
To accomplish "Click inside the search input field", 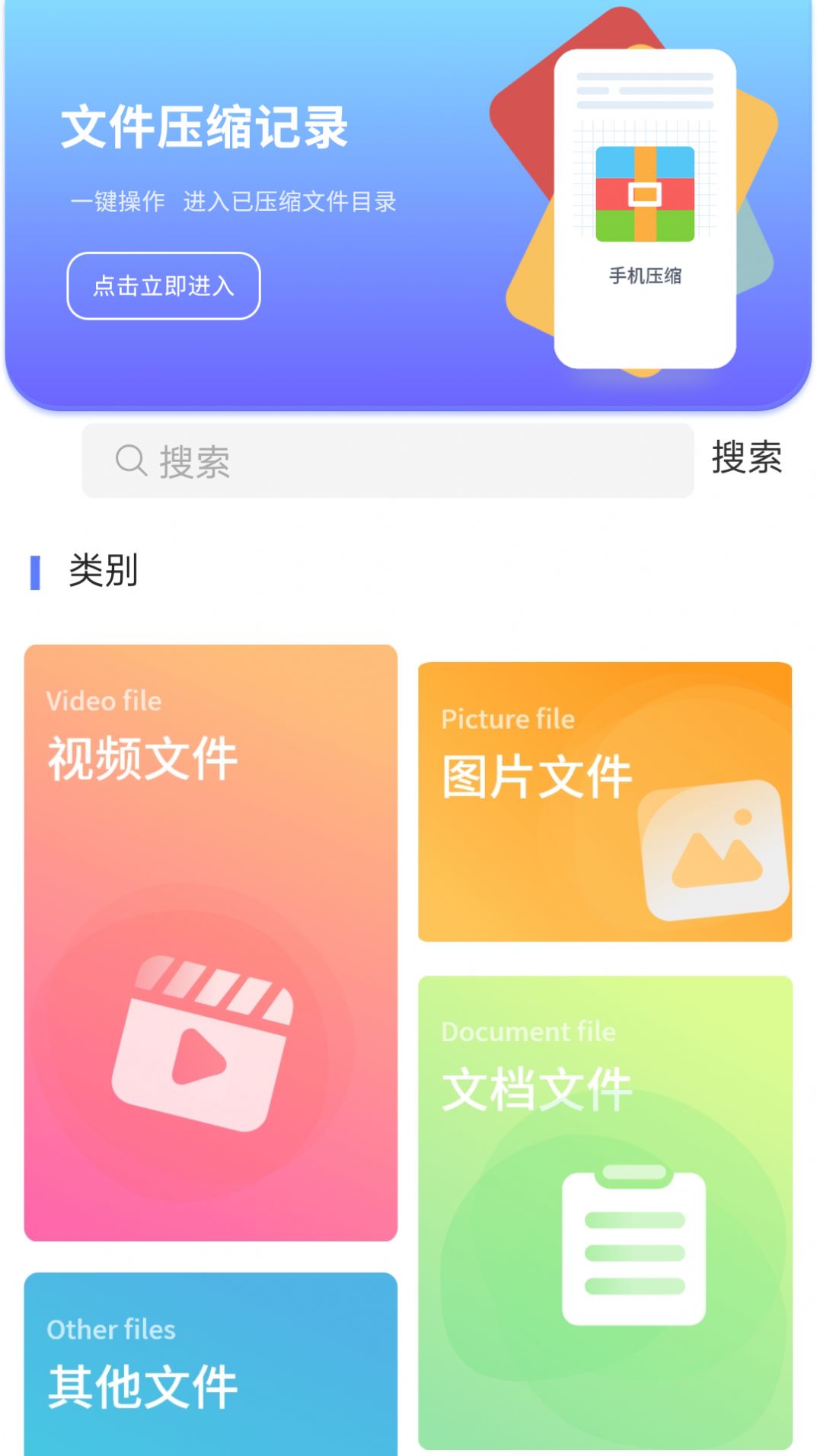I will 381,458.
